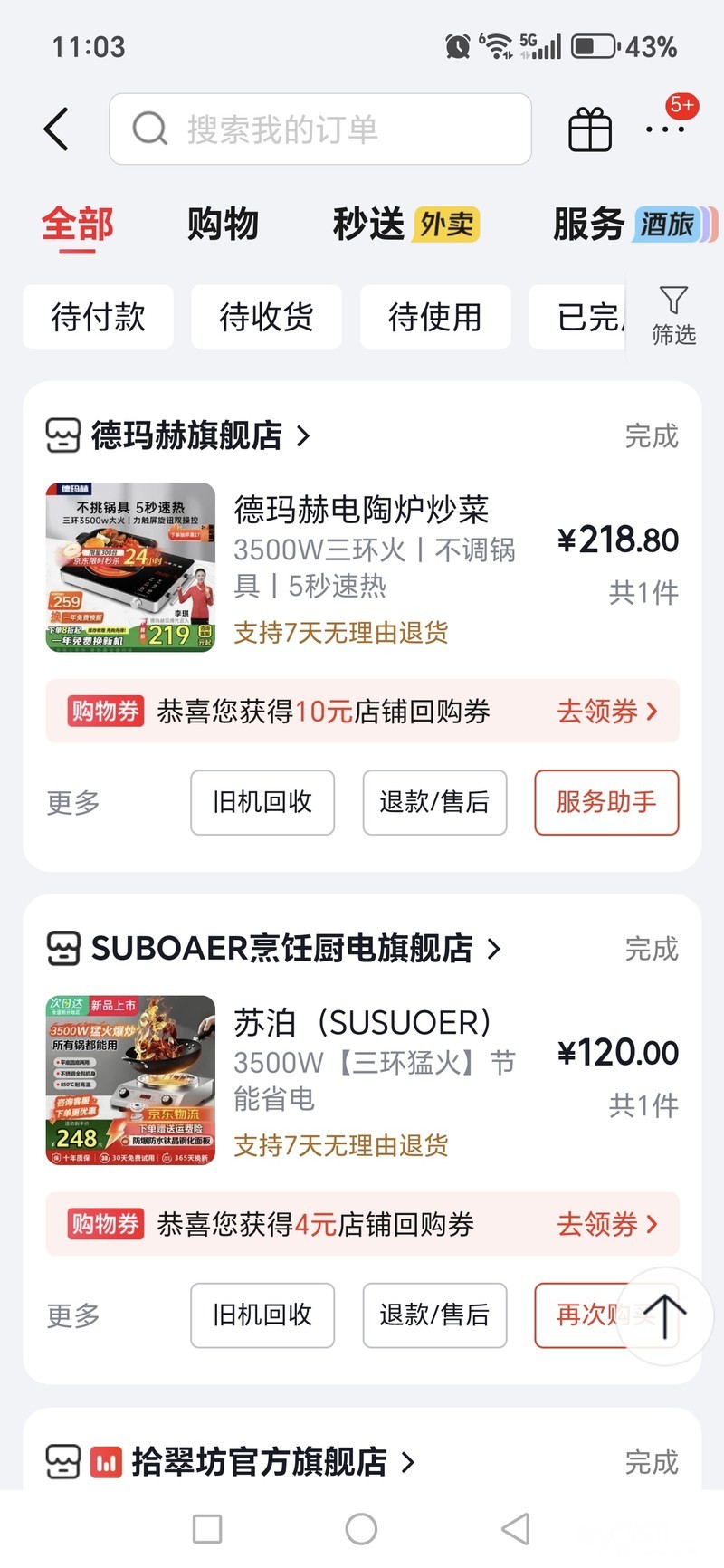The width and height of the screenshot is (724, 1568).
Task: Open the 筛选 filter options
Action: click(673, 315)
